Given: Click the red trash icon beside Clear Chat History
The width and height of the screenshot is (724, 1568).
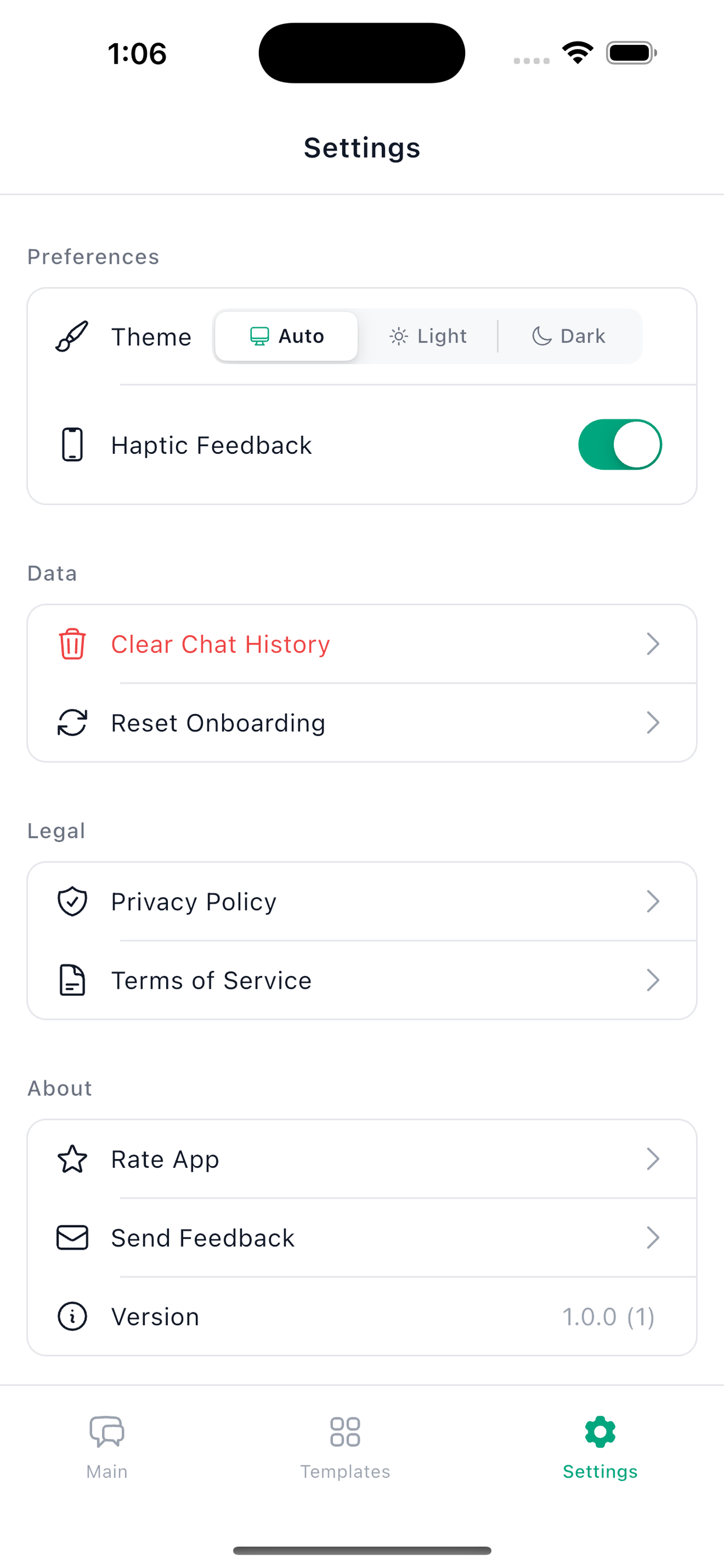Looking at the screenshot, I should 71,644.
